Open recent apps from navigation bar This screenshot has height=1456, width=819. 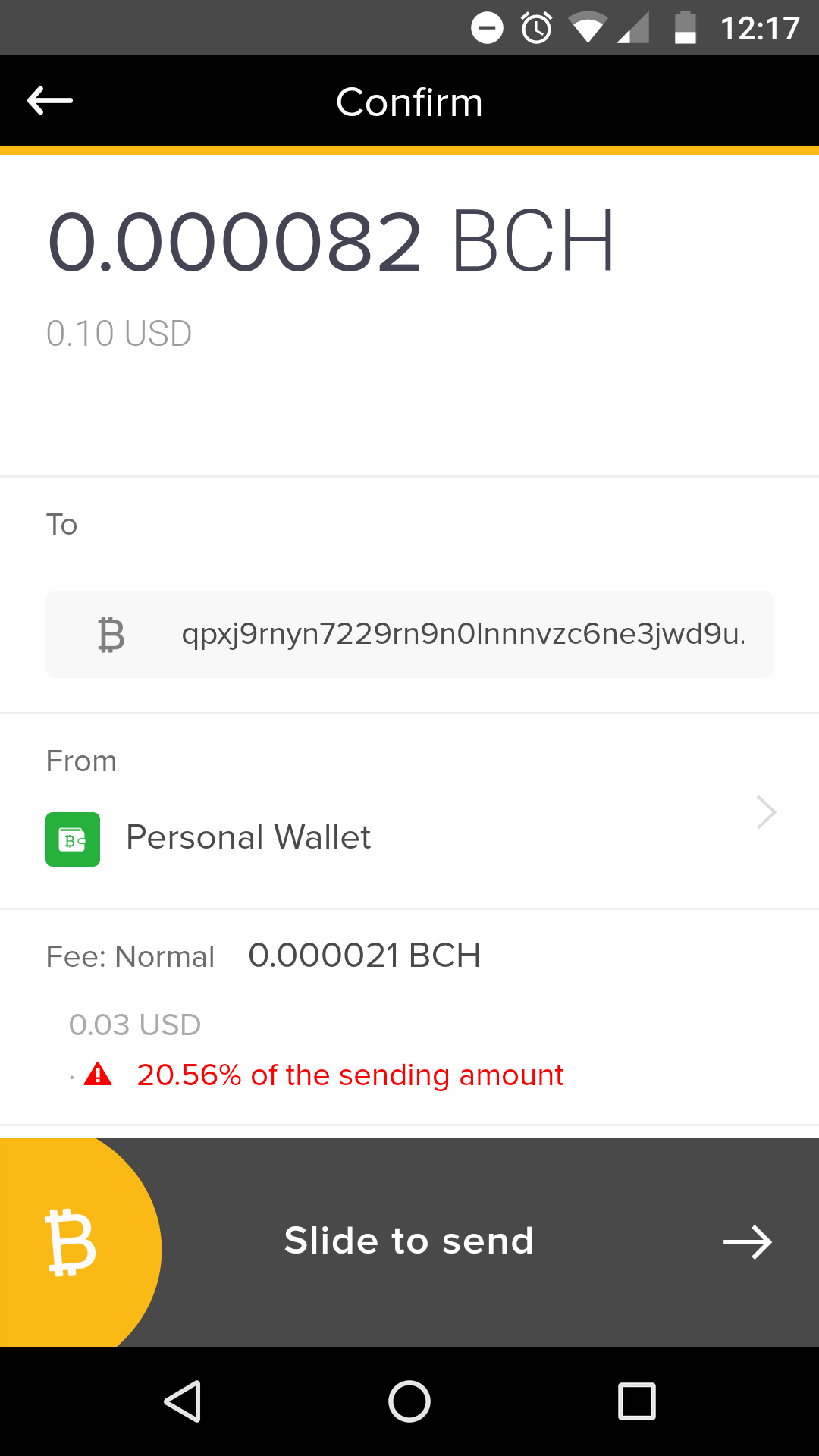click(x=637, y=1401)
